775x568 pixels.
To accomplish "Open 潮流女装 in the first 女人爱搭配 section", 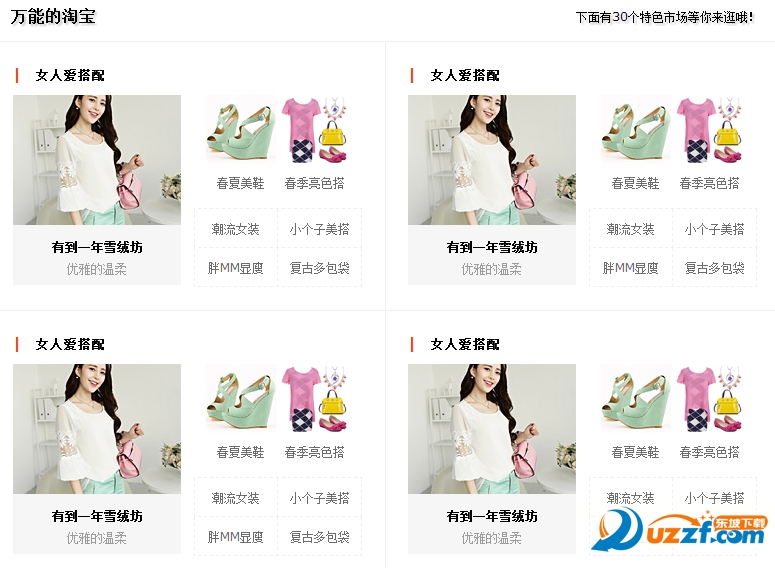I will [235, 229].
